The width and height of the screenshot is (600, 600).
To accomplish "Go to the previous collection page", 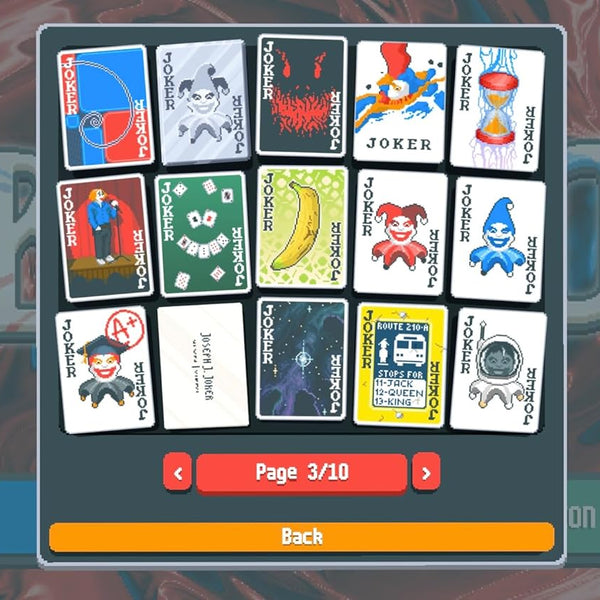I will 177,472.
